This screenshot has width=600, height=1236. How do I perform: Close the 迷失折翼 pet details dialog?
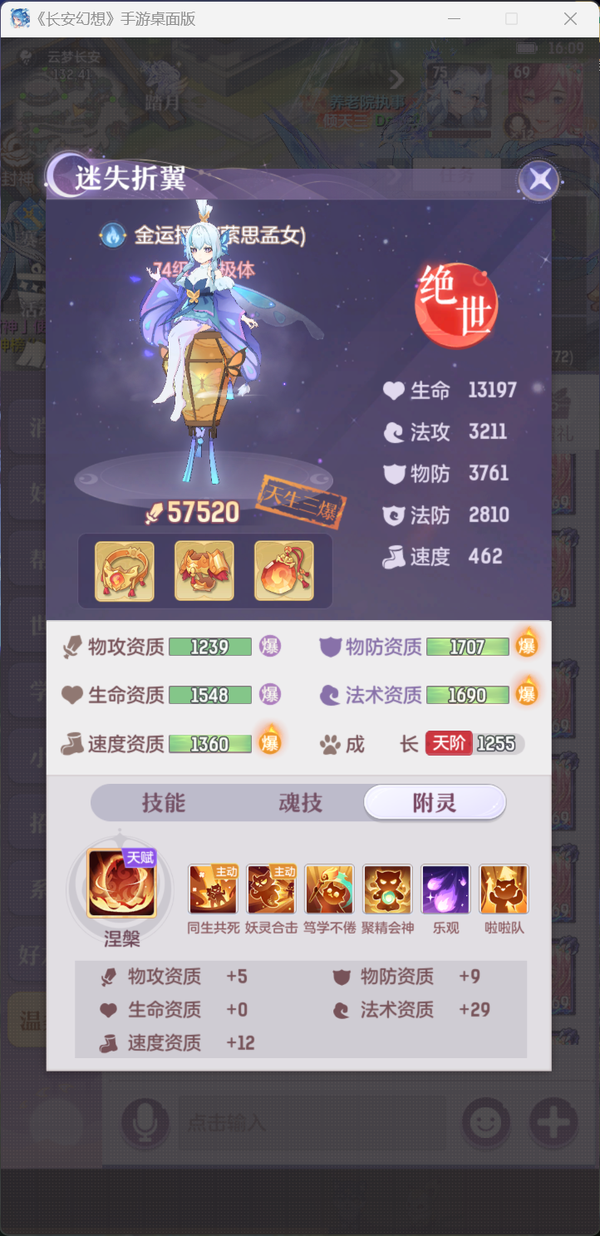tap(540, 180)
